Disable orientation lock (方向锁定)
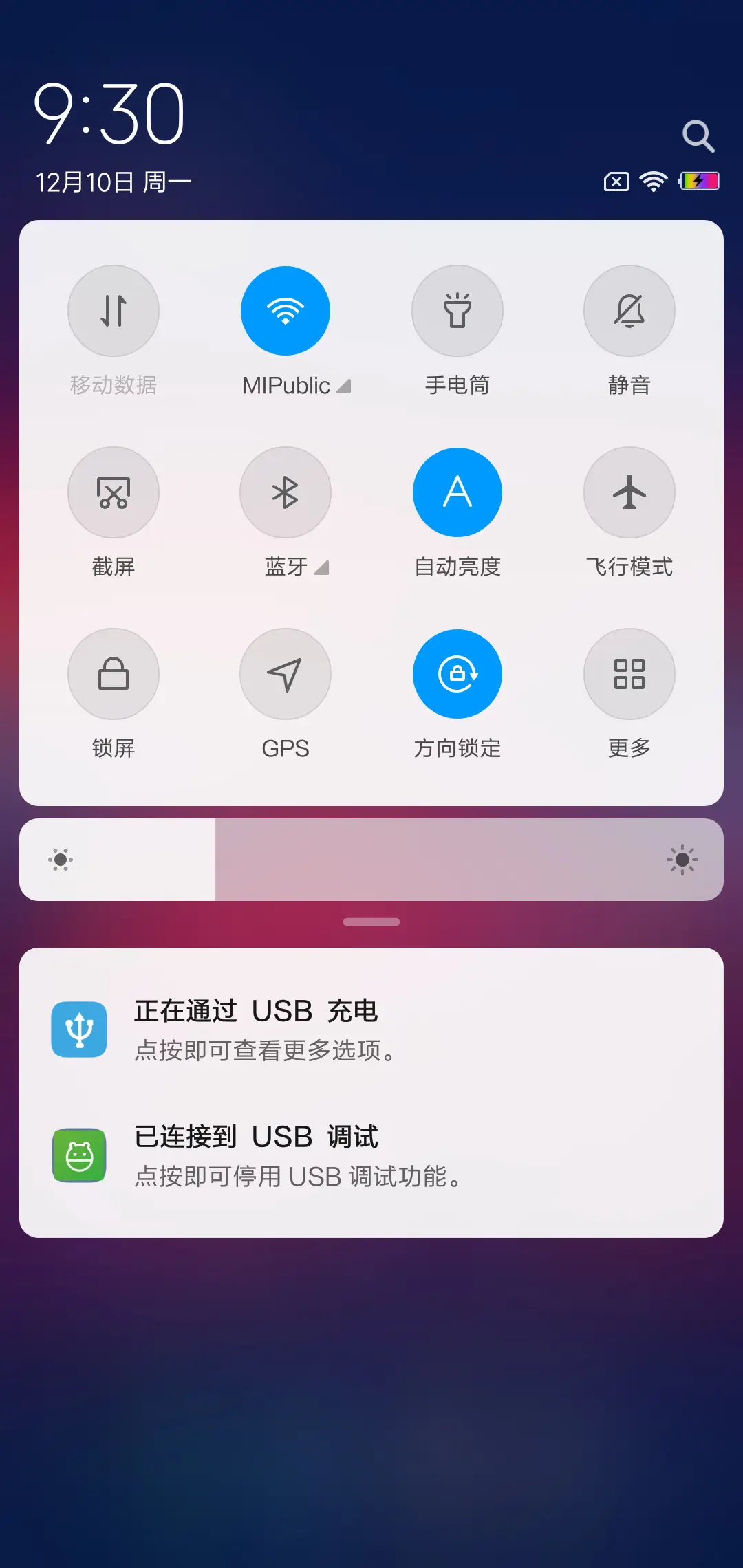 click(x=457, y=674)
